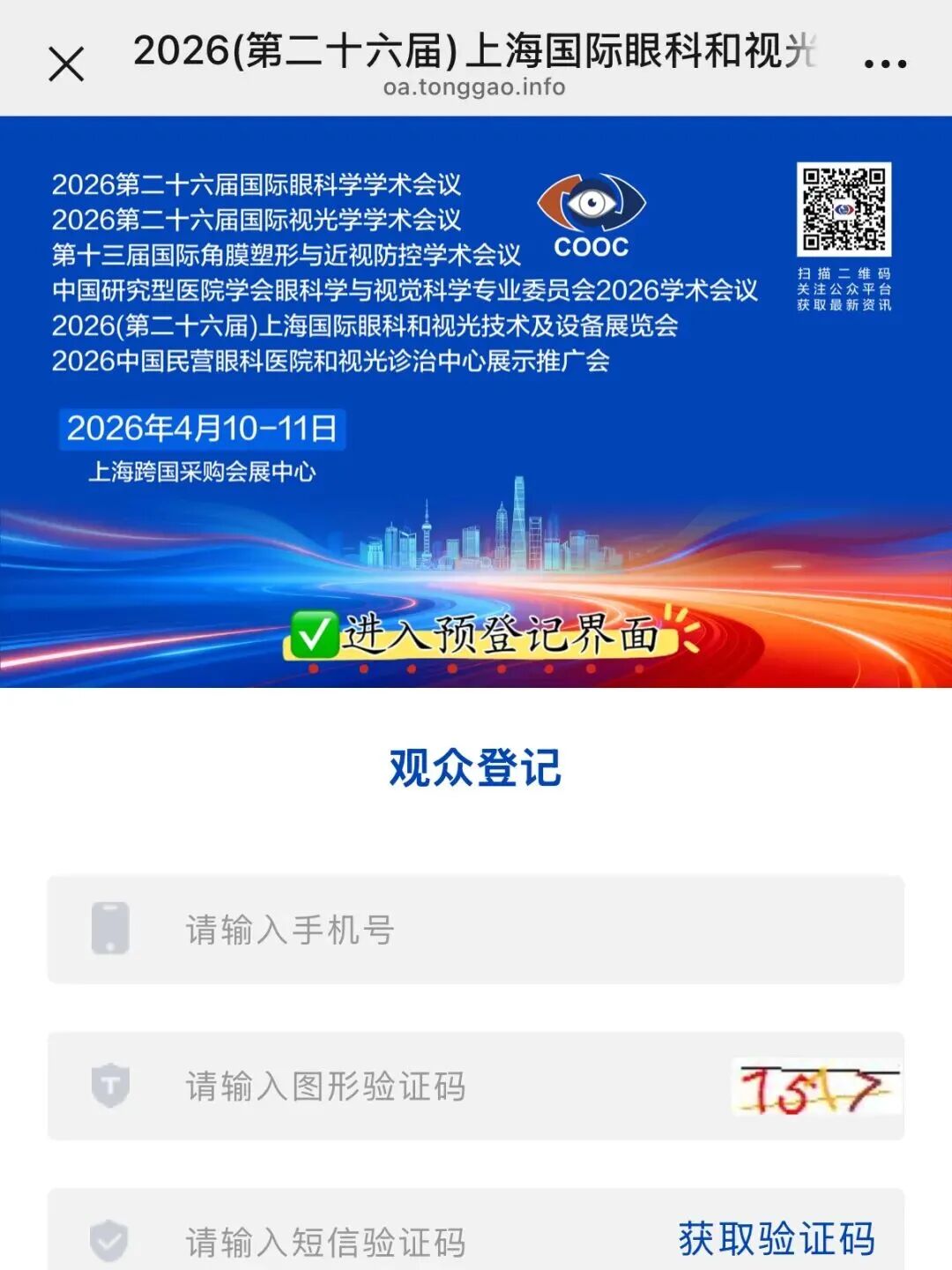Image resolution: width=952 pixels, height=1270 pixels.
Task: Click the 进入预登记界面 registration banner button
Action: (x=480, y=633)
